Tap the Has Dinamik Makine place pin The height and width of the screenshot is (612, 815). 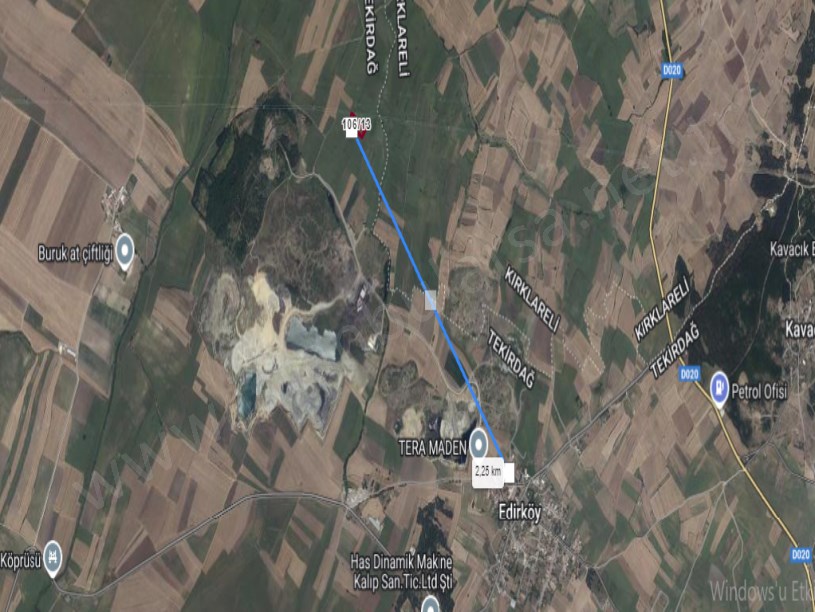pyautogui.click(x=431, y=603)
